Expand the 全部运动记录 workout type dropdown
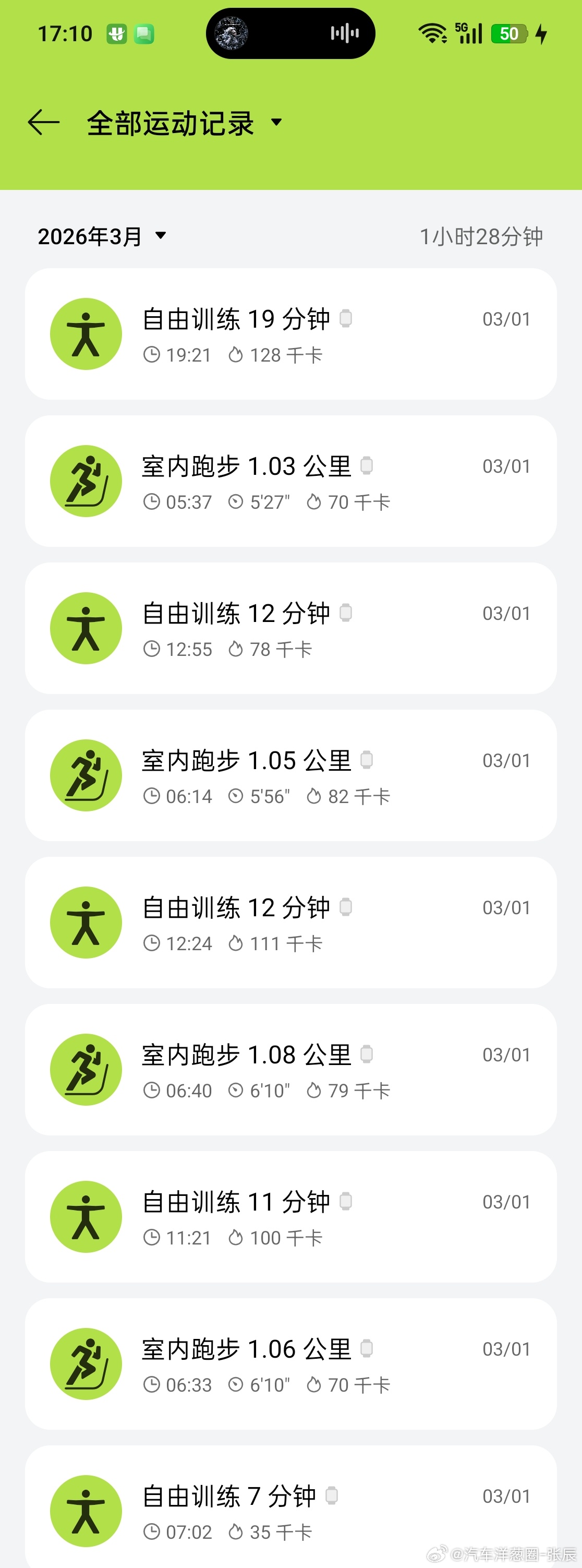 click(x=184, y=123)
